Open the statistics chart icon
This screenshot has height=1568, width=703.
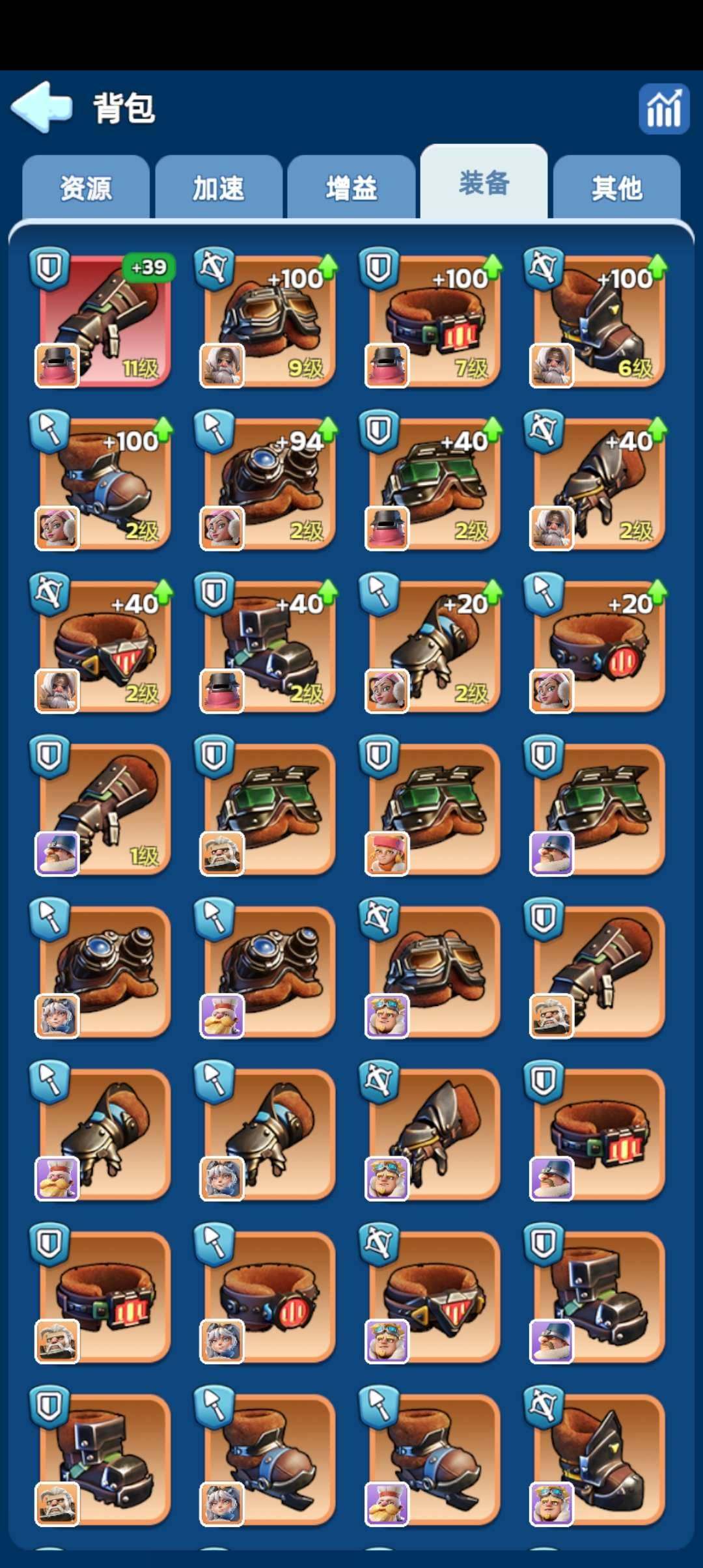click(663, 109)
